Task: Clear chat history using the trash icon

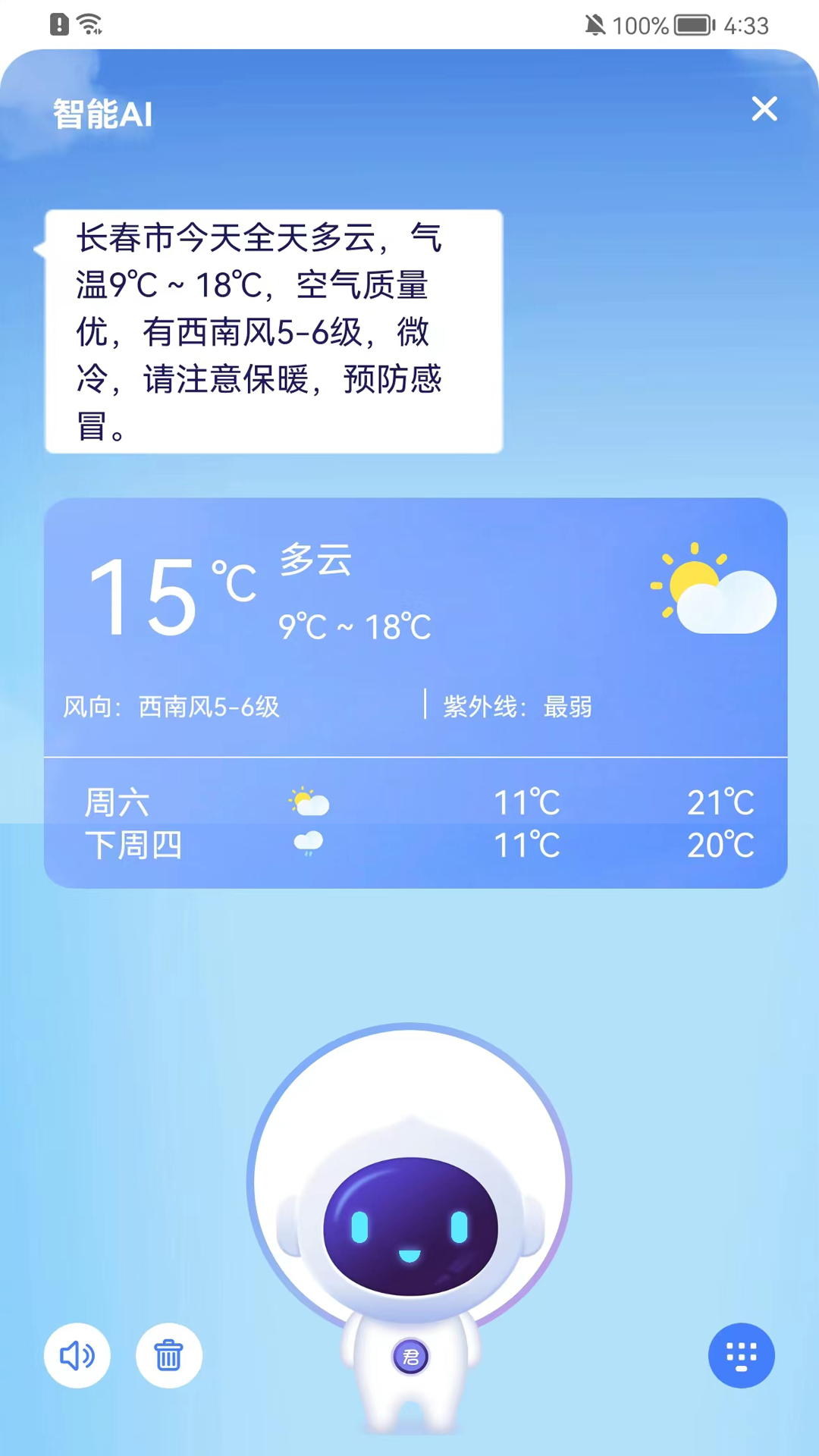Action: [168, 1356]
